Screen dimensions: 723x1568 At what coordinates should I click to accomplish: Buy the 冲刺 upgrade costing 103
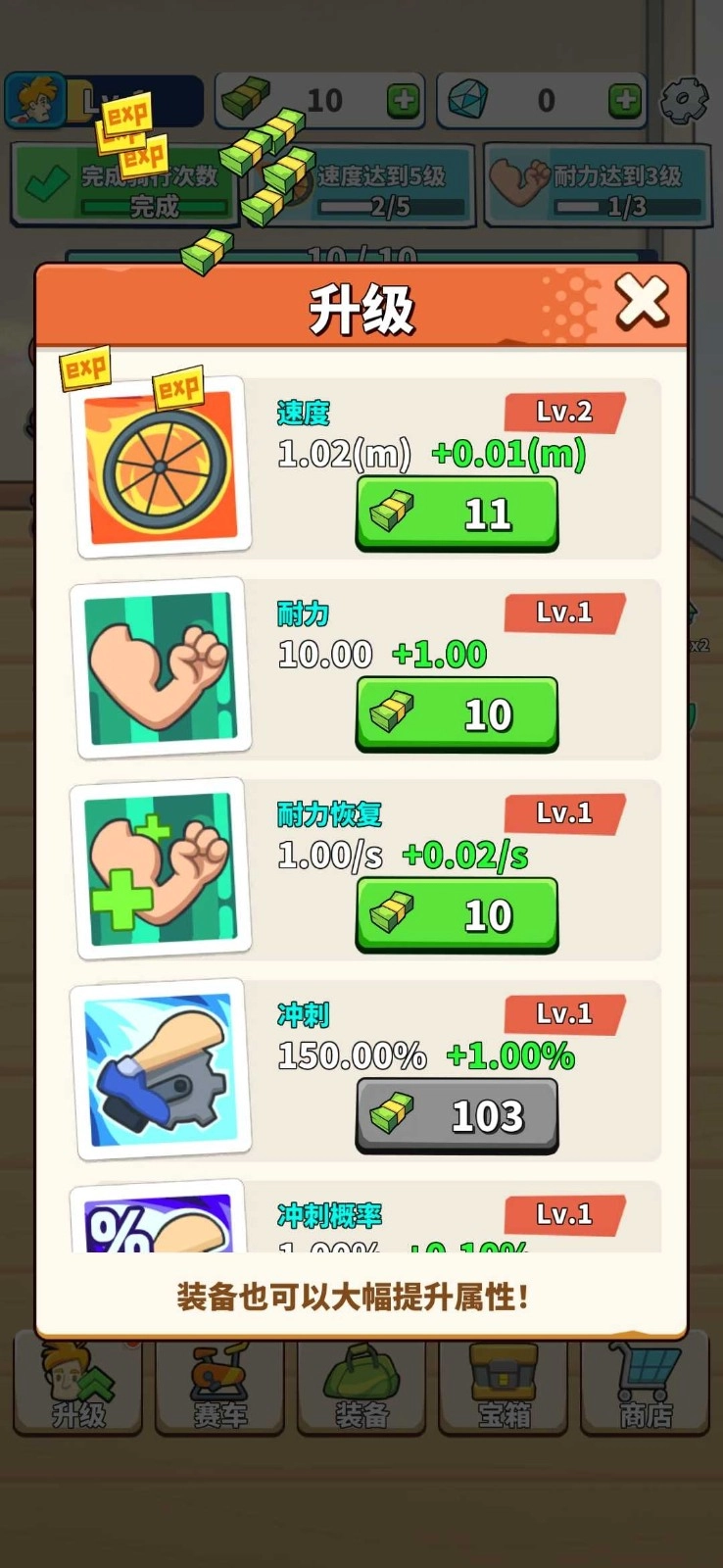[457, 1115]
